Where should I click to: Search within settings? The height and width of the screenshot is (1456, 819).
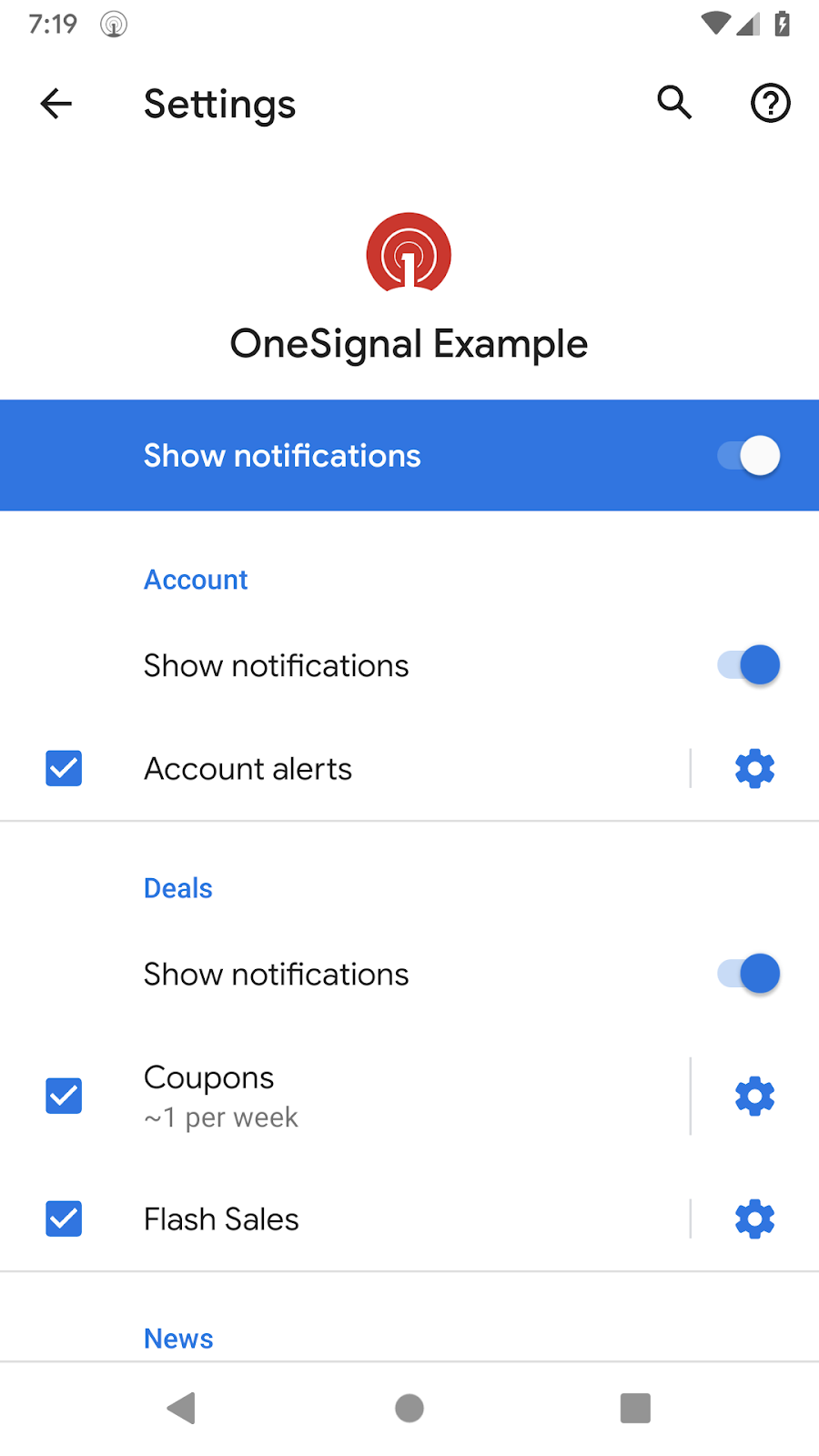pos(674,103)
